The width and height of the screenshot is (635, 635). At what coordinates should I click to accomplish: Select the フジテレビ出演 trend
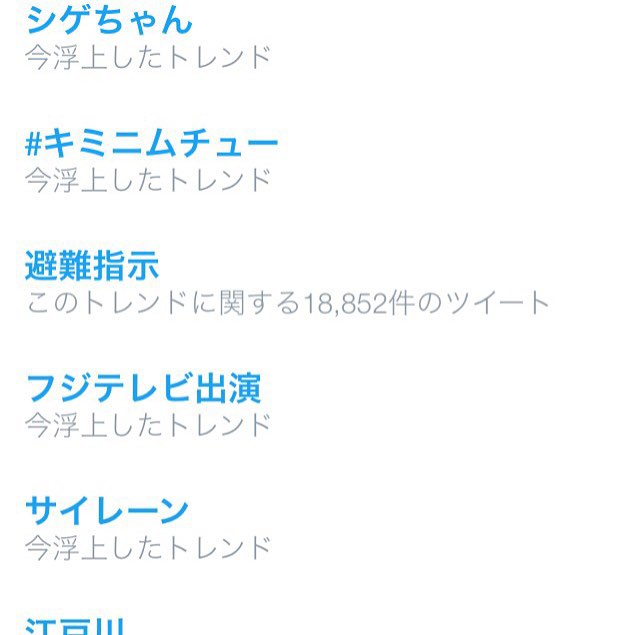(143, 388)
